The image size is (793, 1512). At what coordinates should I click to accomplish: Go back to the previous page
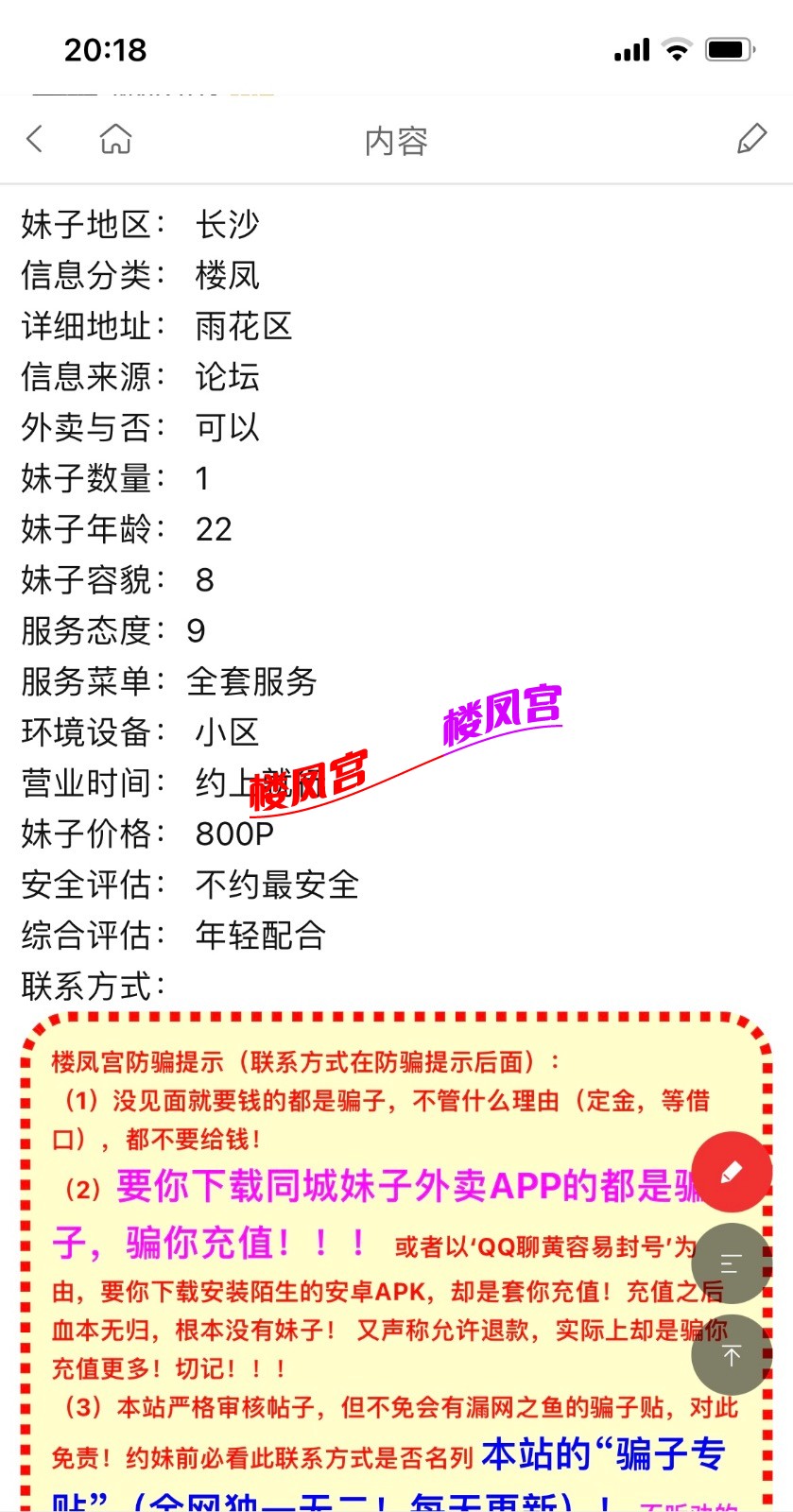coord(36,140)
